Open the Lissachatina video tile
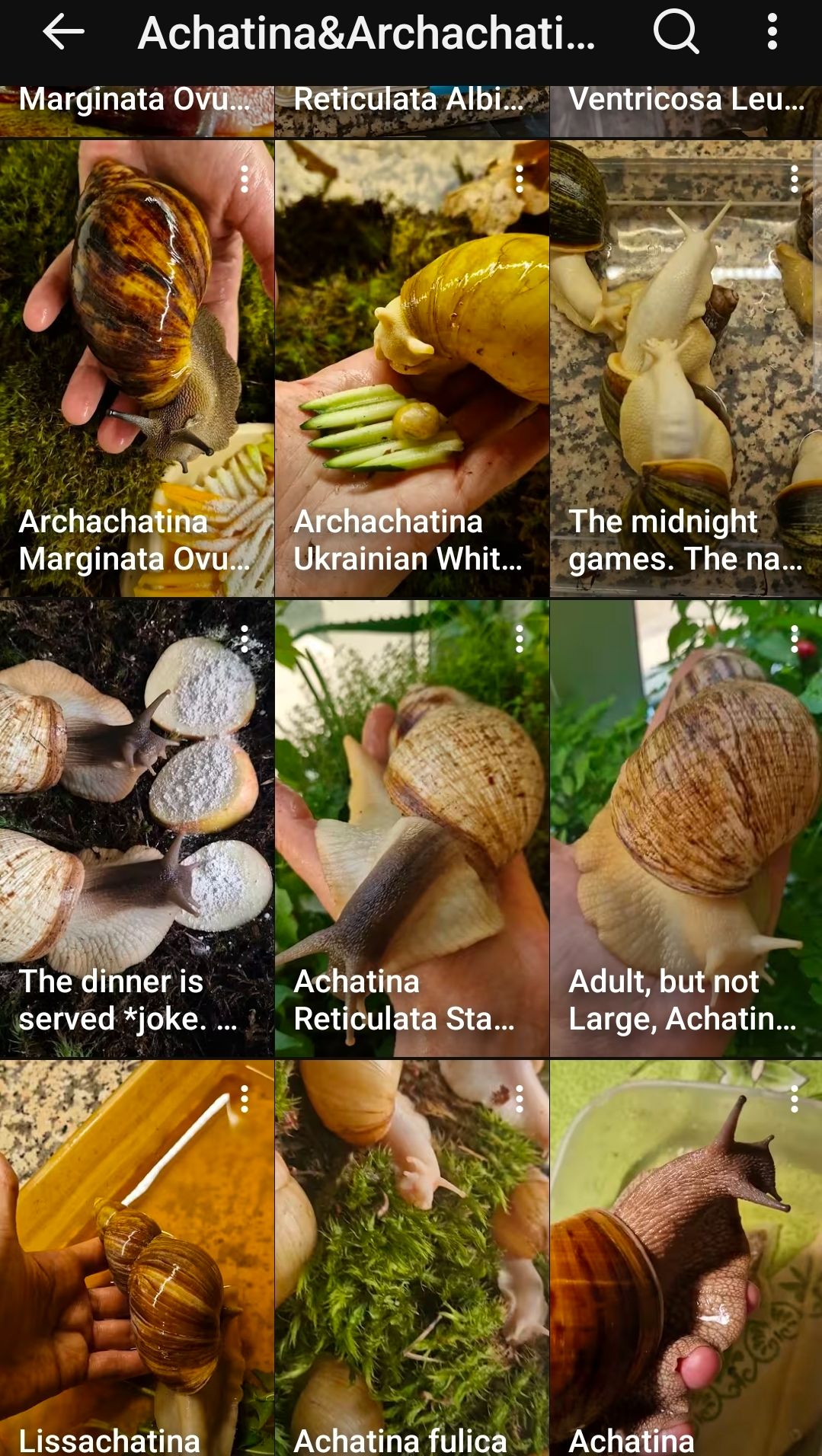Image resolution: width=822 pixels, height=1456 pixels. pos(136,1258)
